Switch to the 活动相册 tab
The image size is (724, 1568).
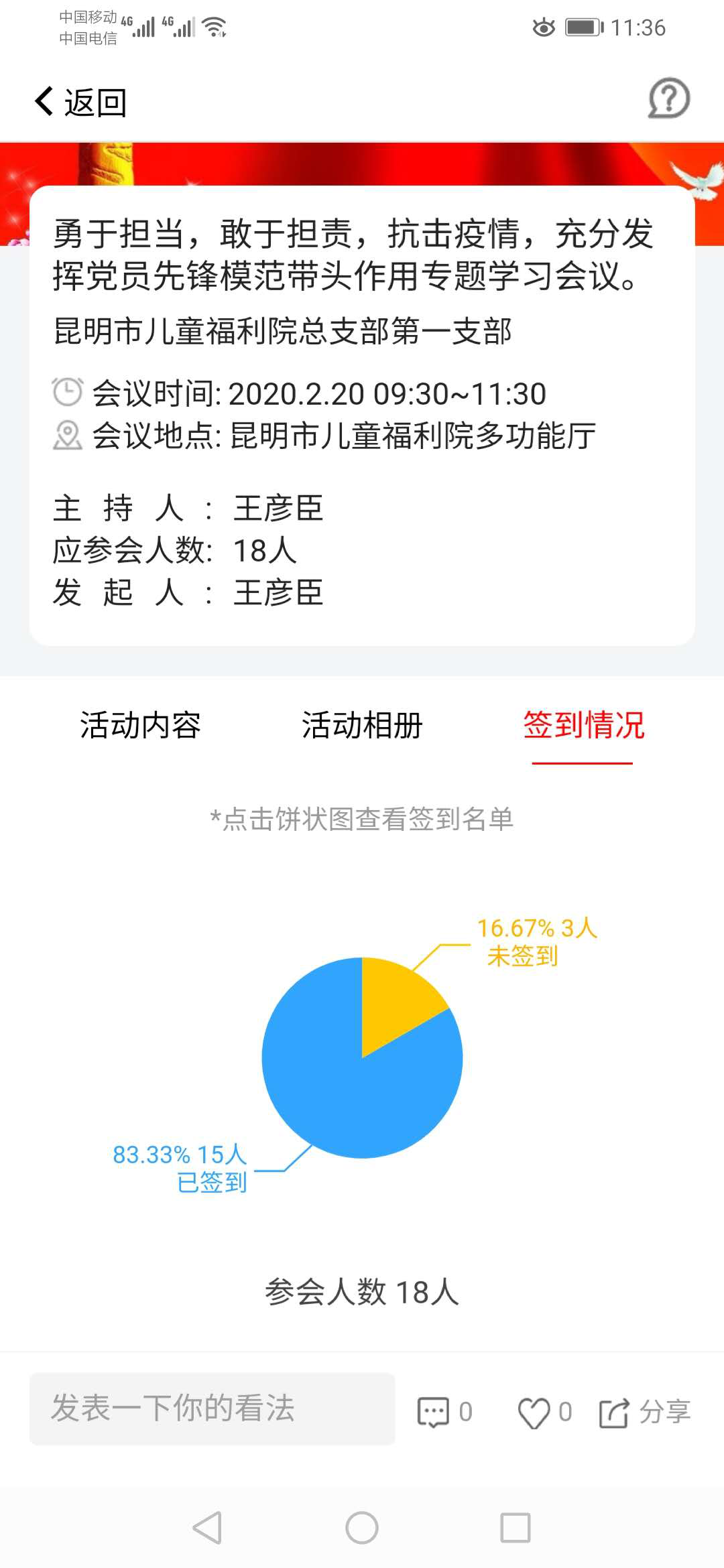coord(362,725)
